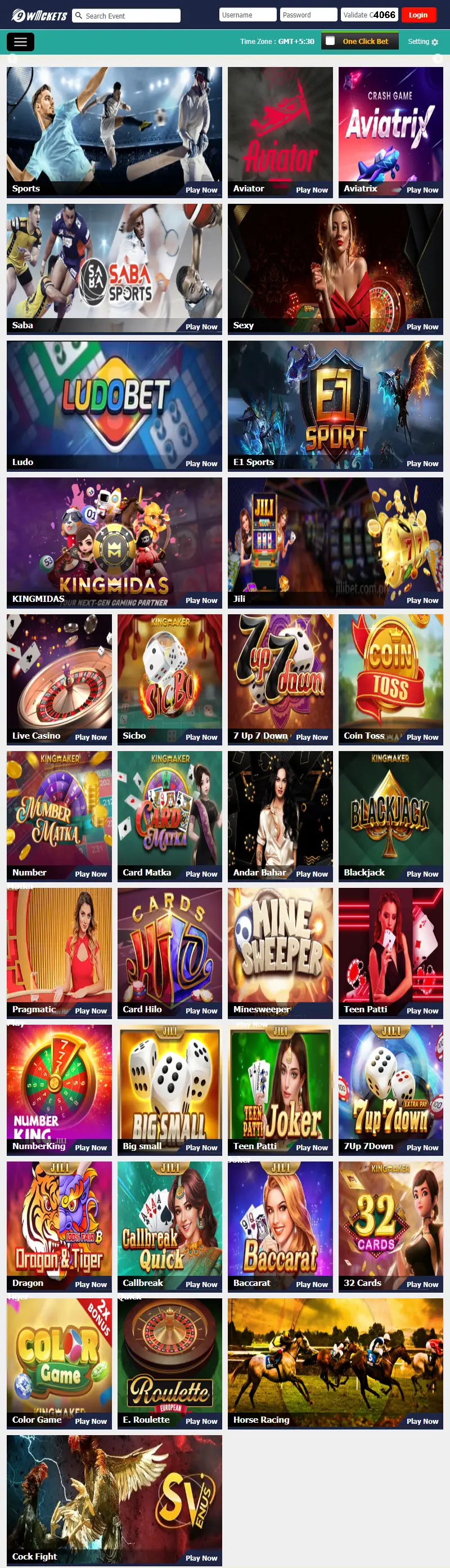Select the E1 Sports tile

335,405
